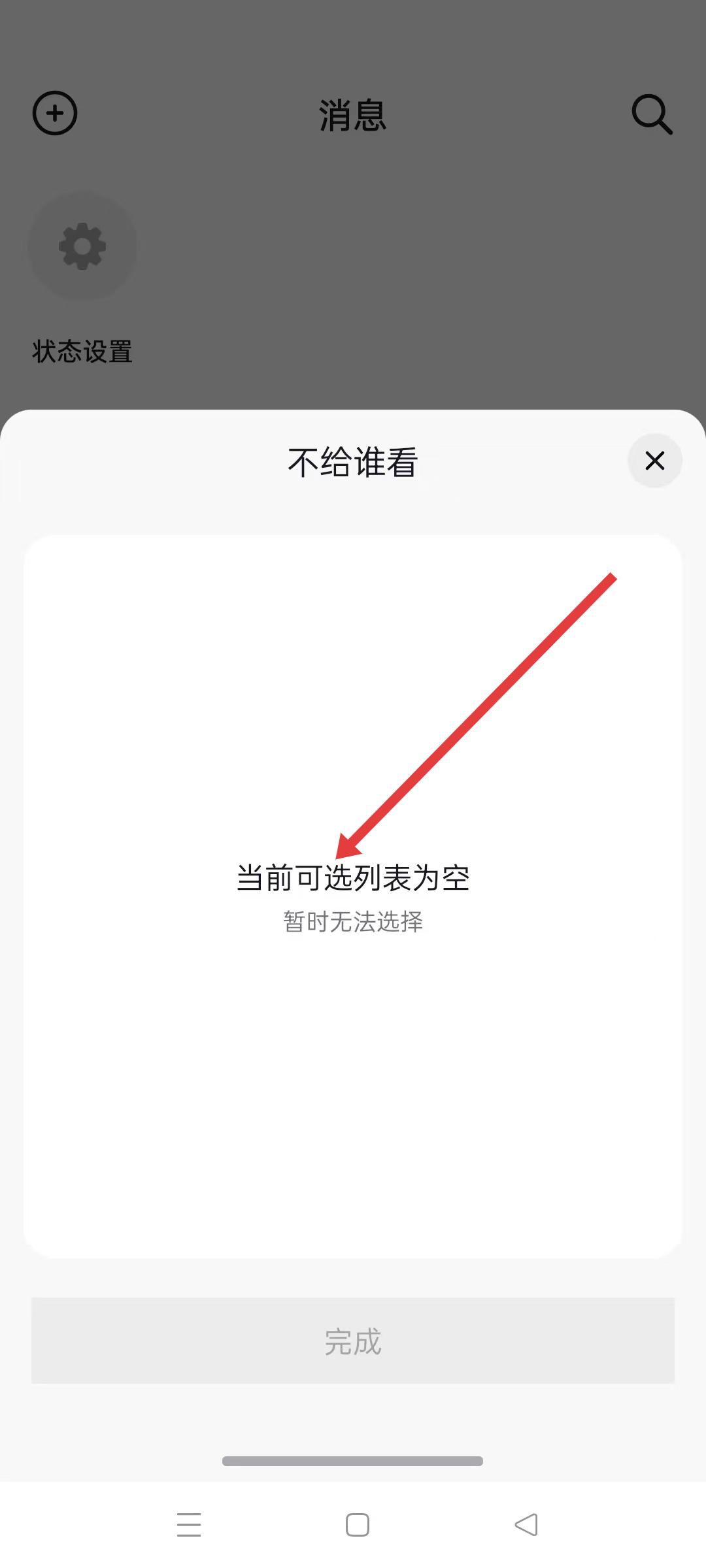This screenshot has height=1568, width=706.
Task: Click the 当前可选列表为空 message
Action: (353, 879)
